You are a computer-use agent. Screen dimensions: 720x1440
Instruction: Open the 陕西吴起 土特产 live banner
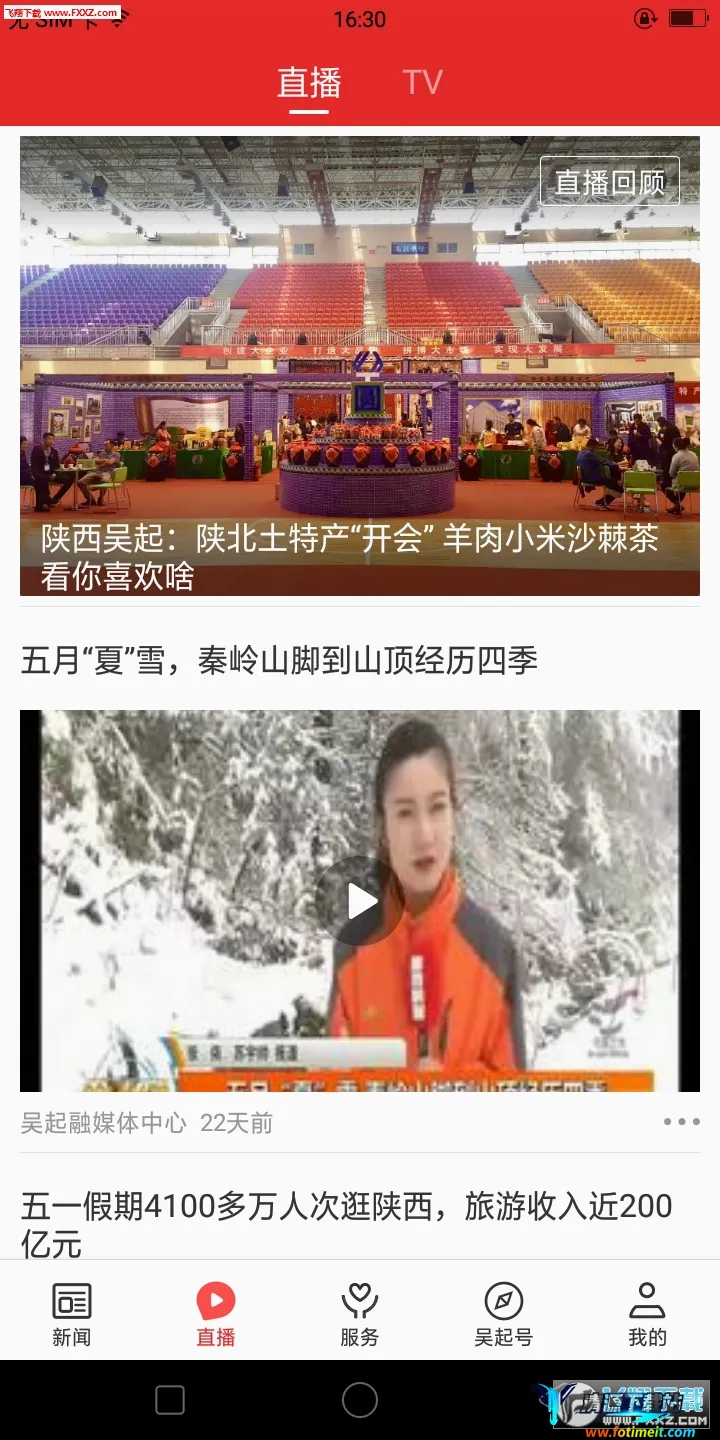tap(360, 366)
